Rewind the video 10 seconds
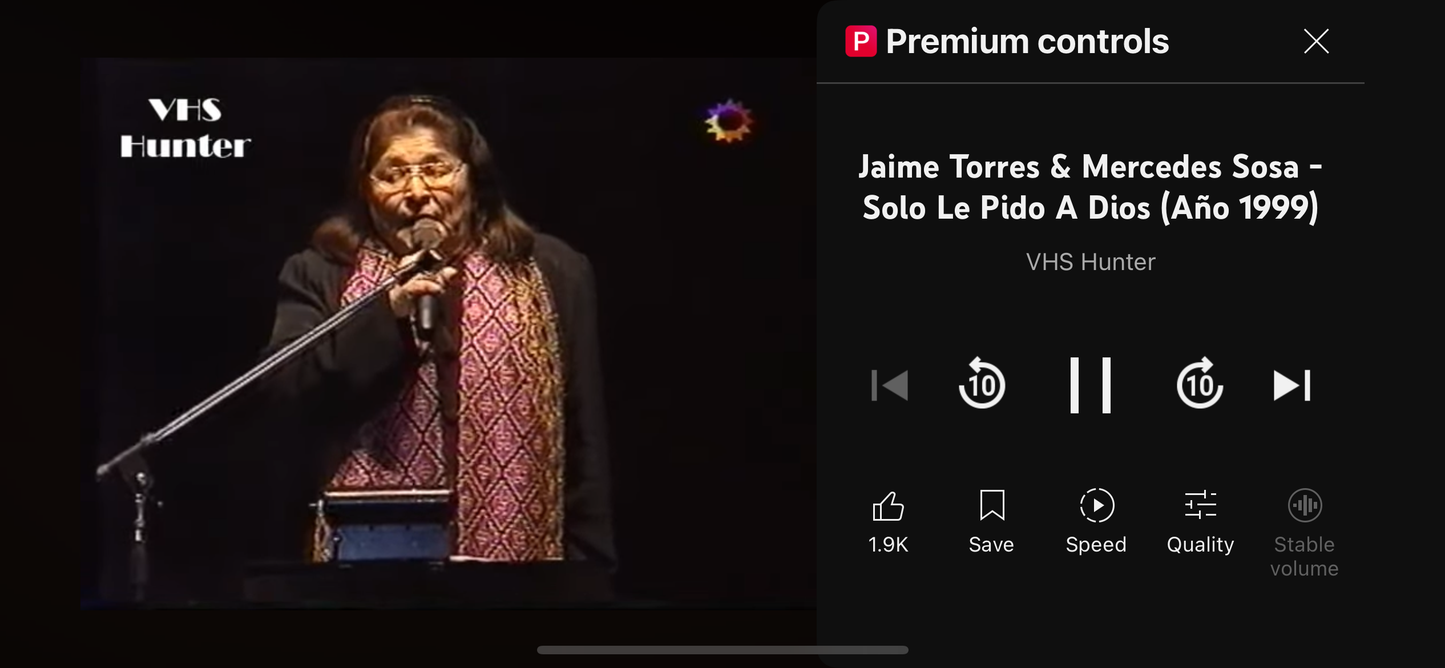This screenshot has width=1445, height=668. tap(982, 385)
